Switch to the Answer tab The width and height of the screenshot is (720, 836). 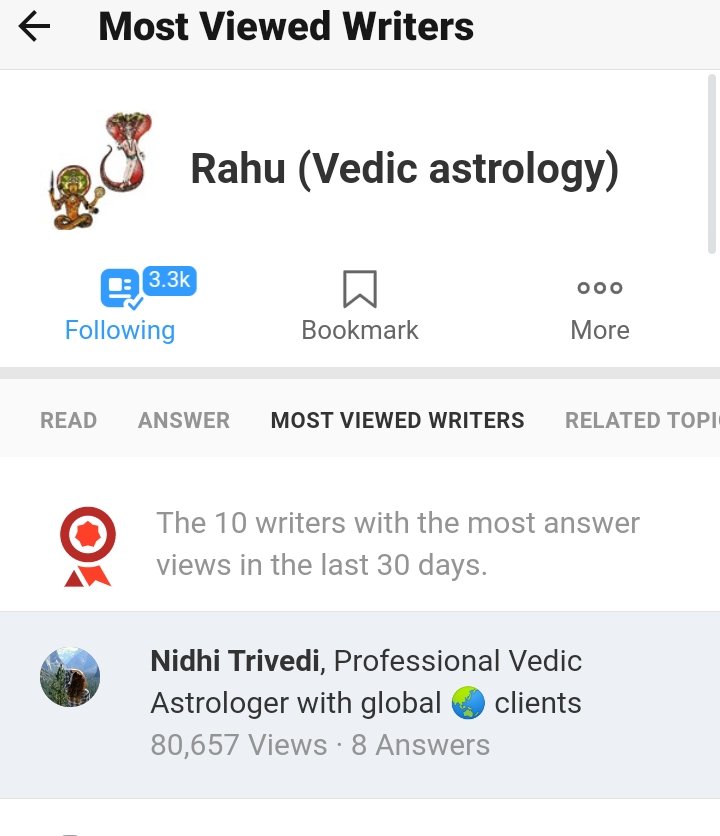pyautogui.click(x=184, y=421)
